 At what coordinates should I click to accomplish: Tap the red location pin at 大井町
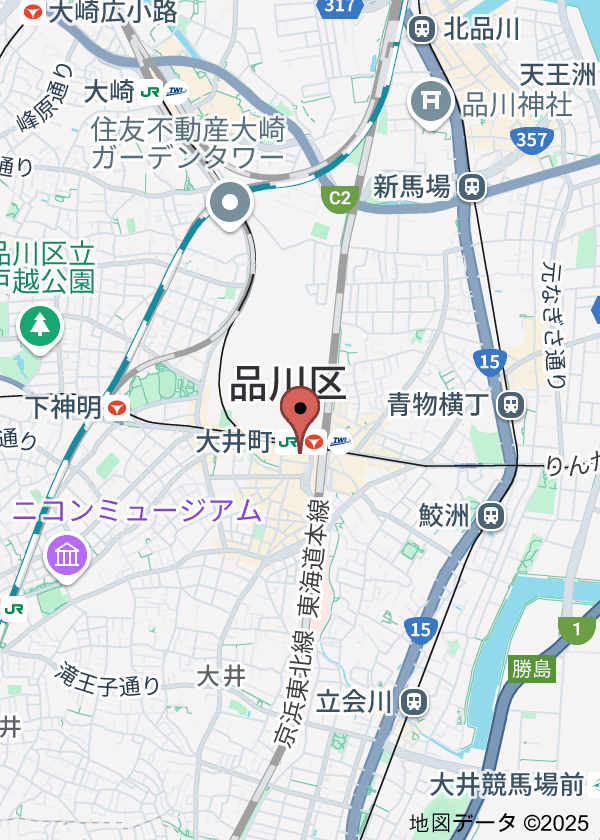pos(300,413)
